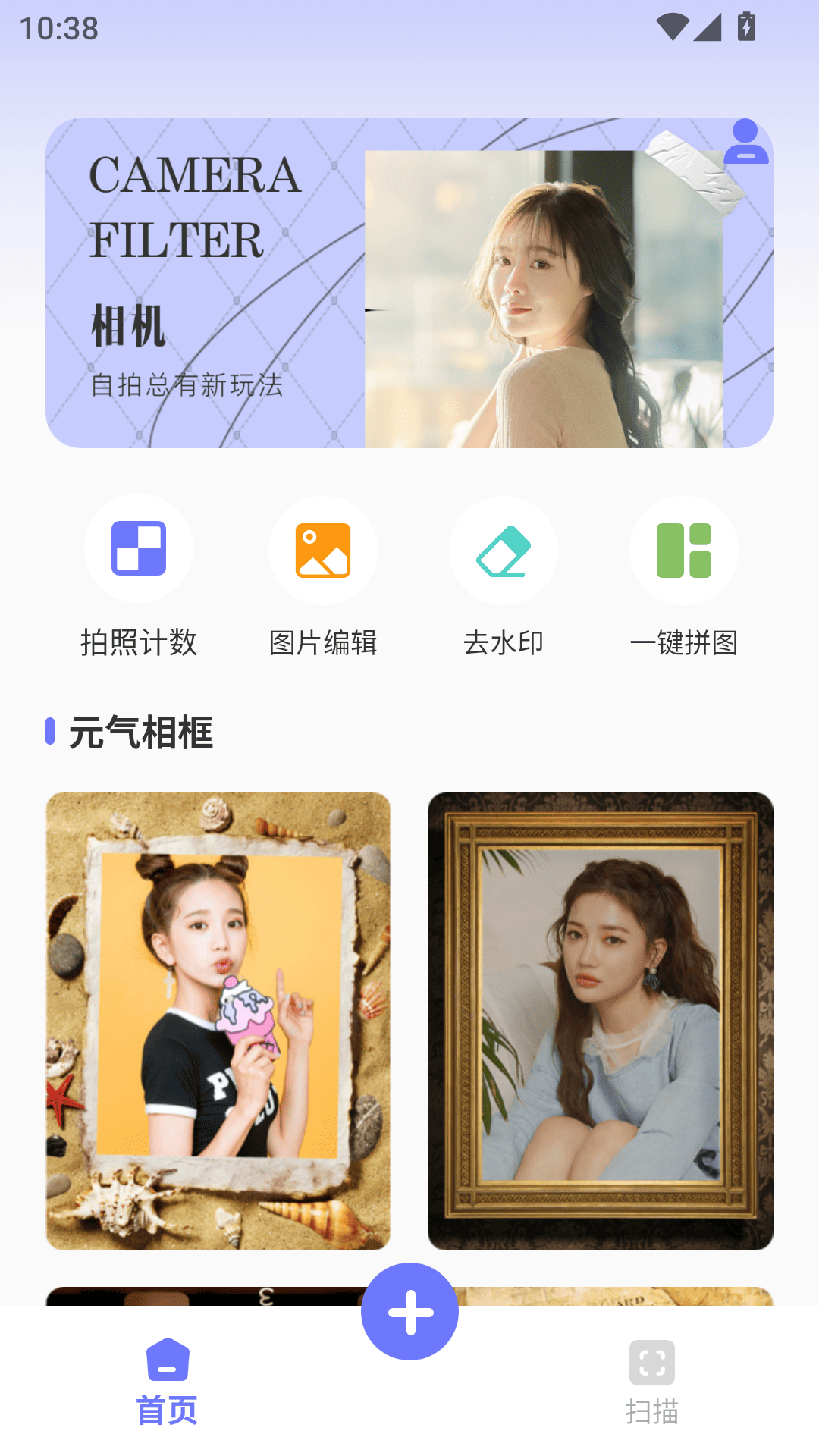Tap the blue layout icon above 拍照计数
This screenshot has height=1456, width=819.
tap(139, 549)
